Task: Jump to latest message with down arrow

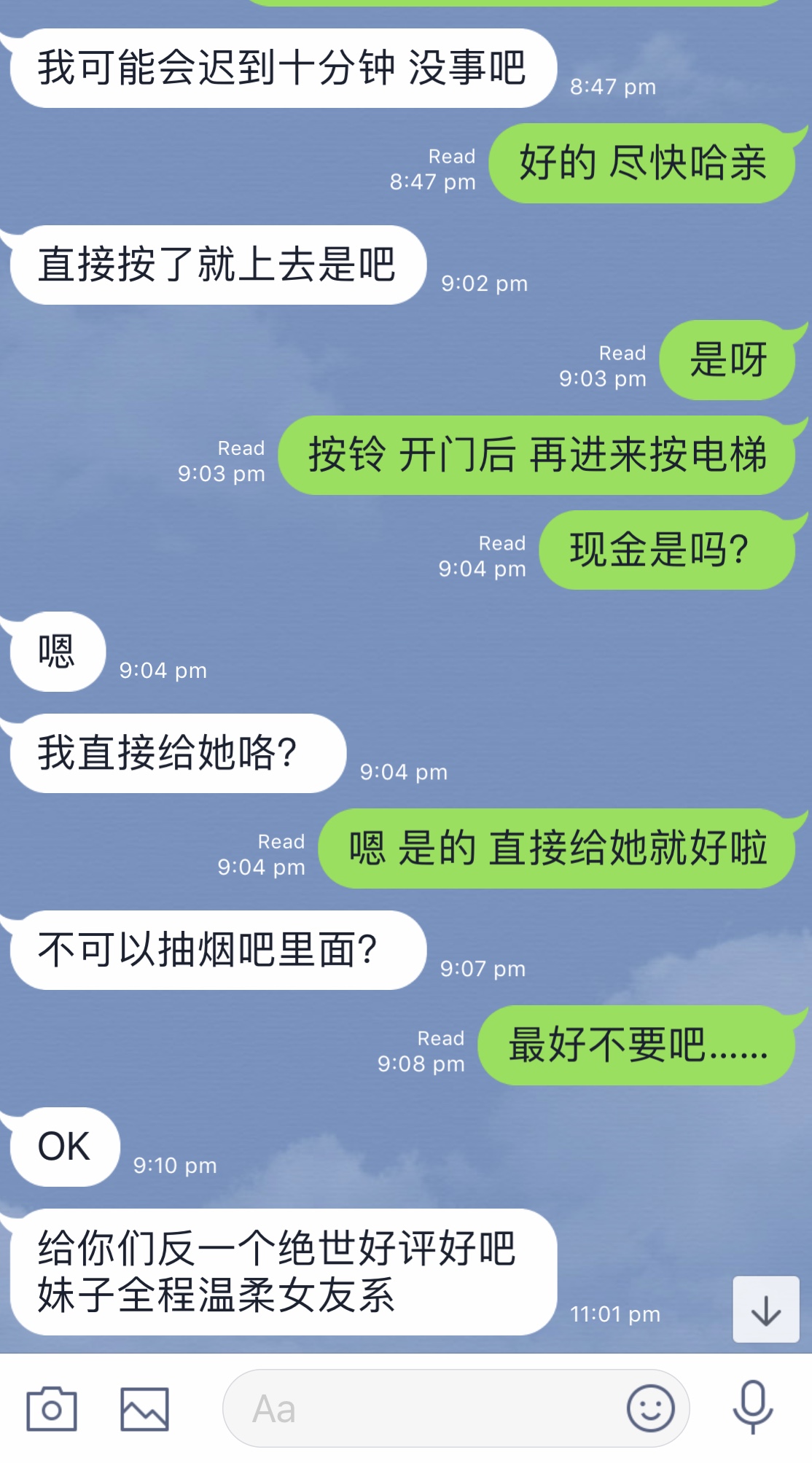Action: [765, 1309]
